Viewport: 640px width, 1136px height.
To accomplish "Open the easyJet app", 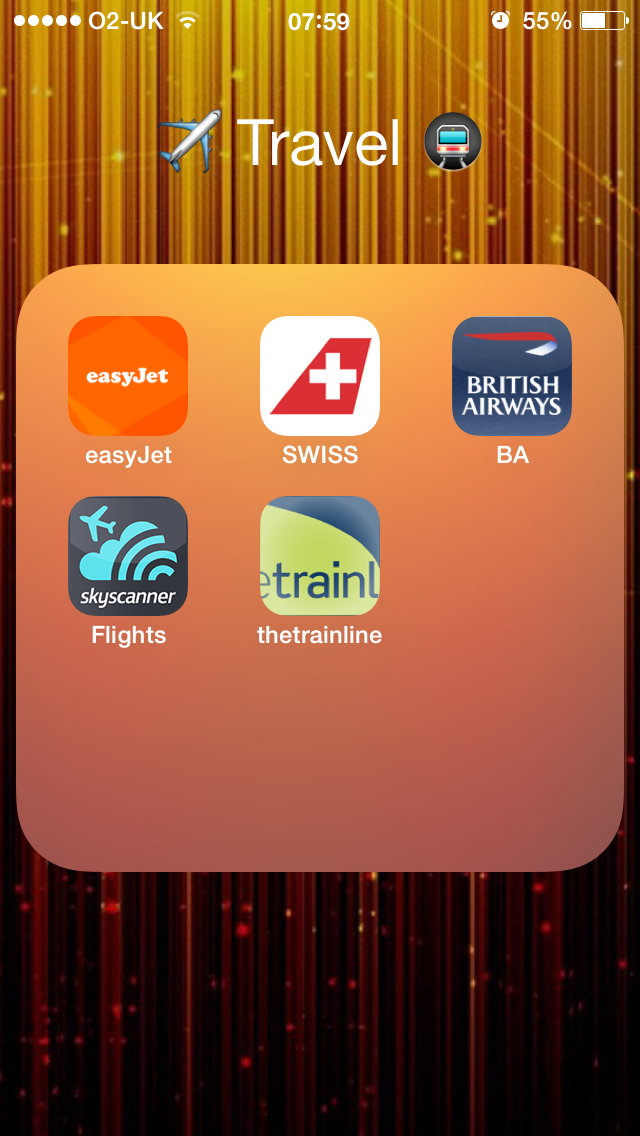I will (x=128, y=376).
